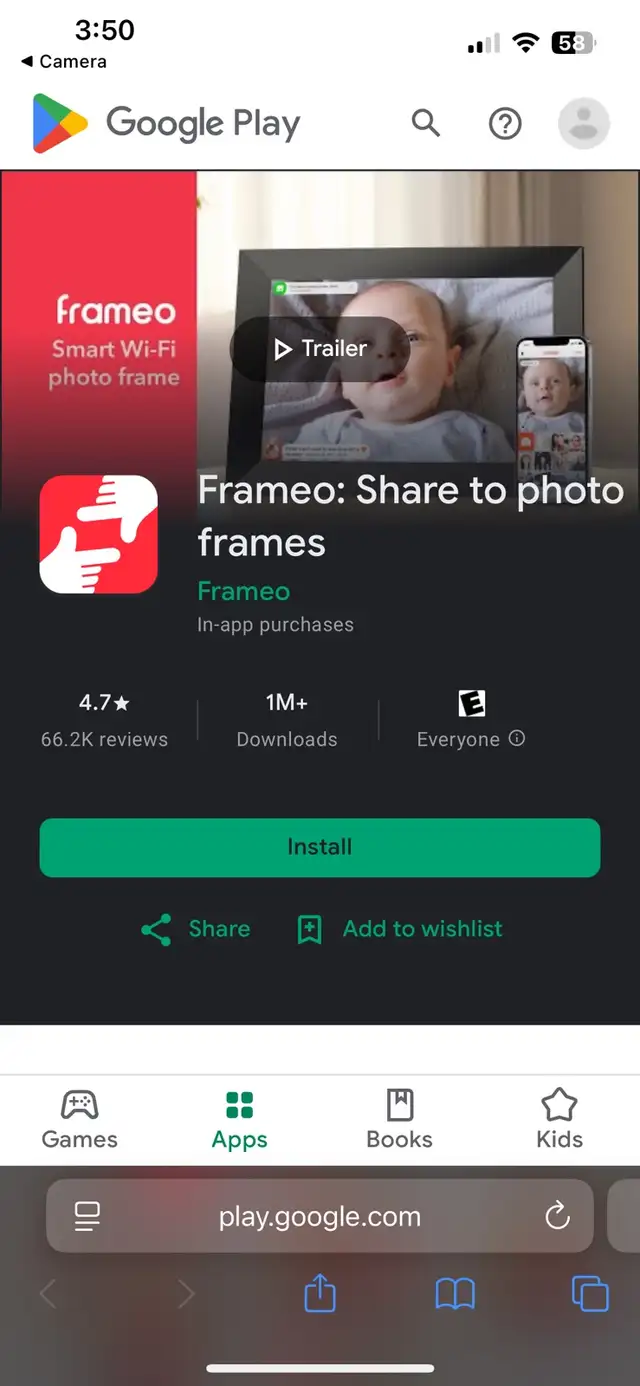Reload the page in Safari

(557, 1217)
